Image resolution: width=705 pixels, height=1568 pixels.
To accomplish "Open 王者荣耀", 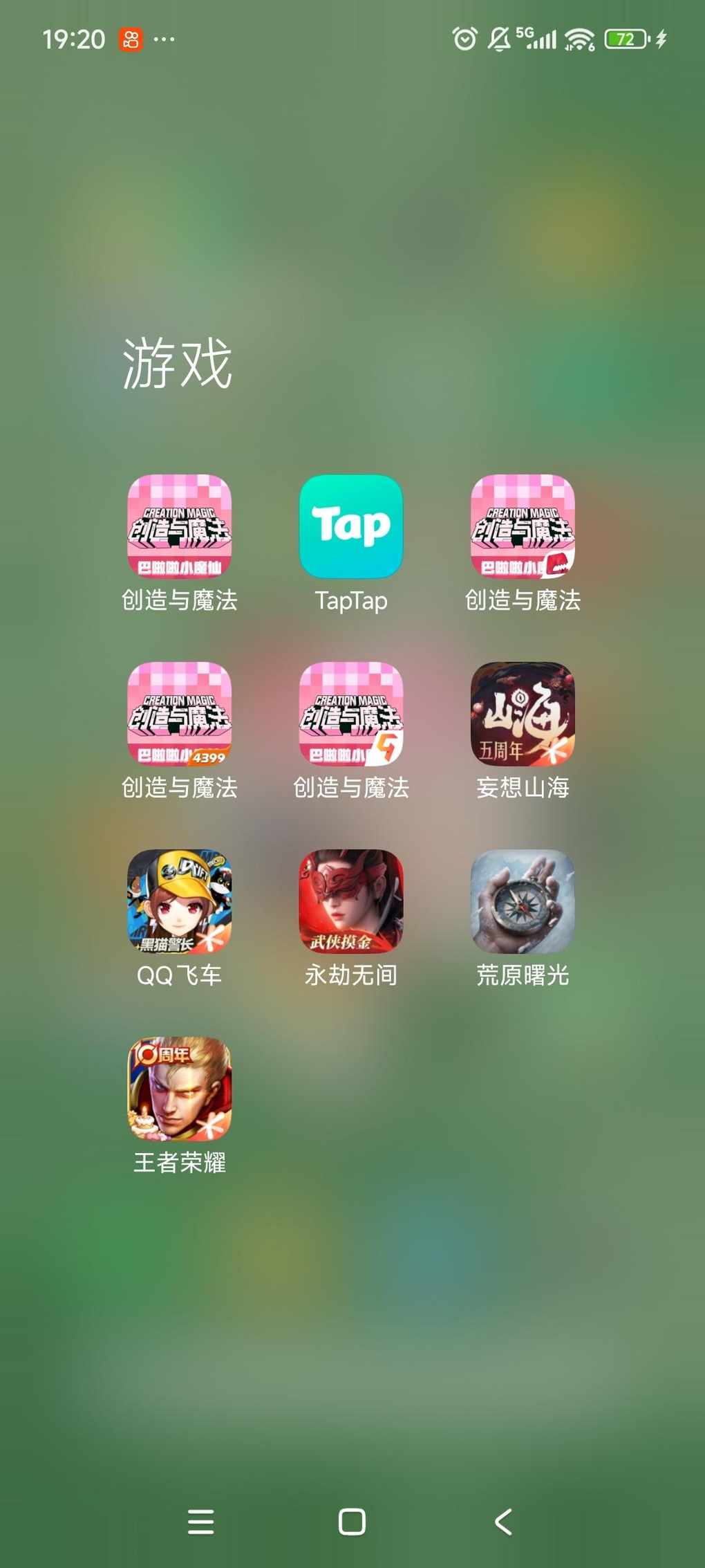I will coord(180,1089).
